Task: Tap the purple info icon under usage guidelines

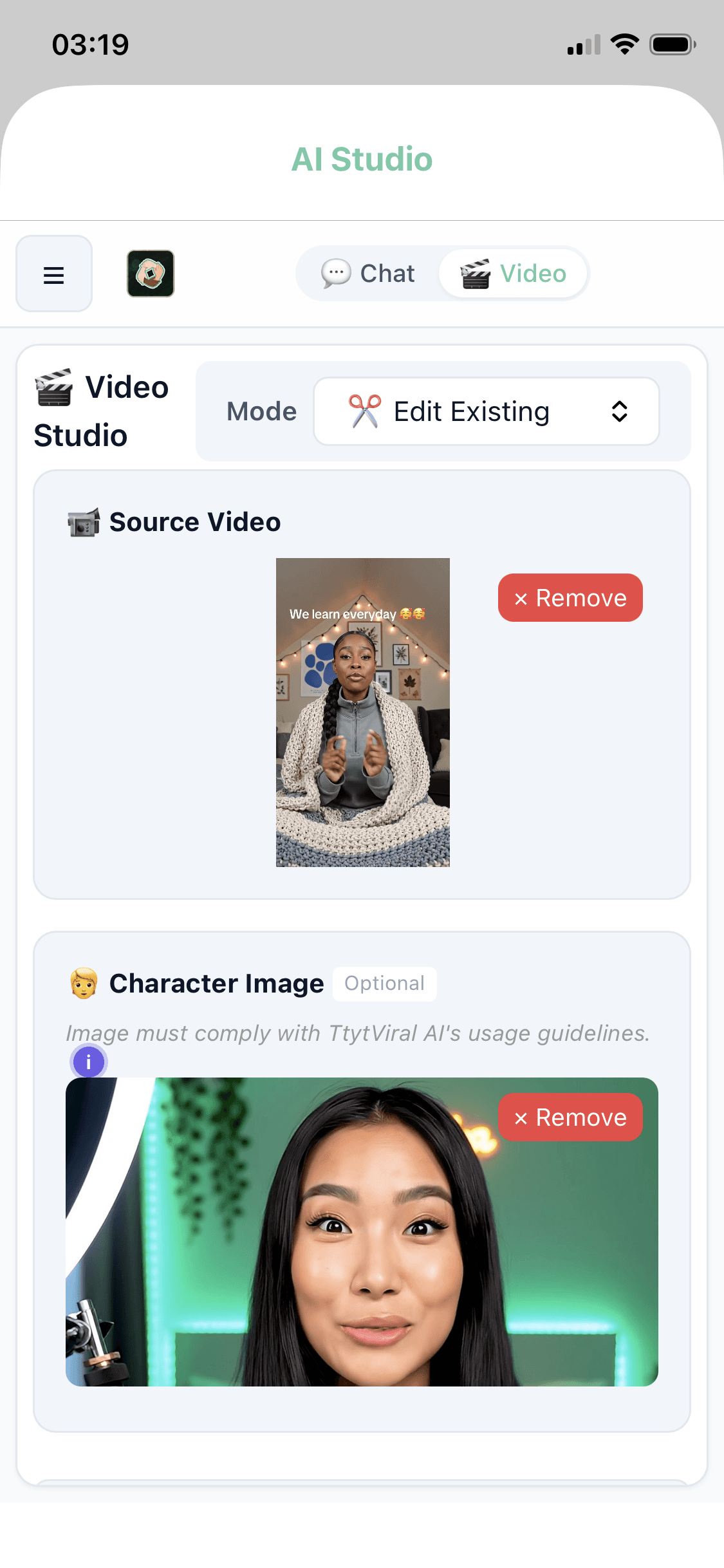Action: click(88, 1062)
